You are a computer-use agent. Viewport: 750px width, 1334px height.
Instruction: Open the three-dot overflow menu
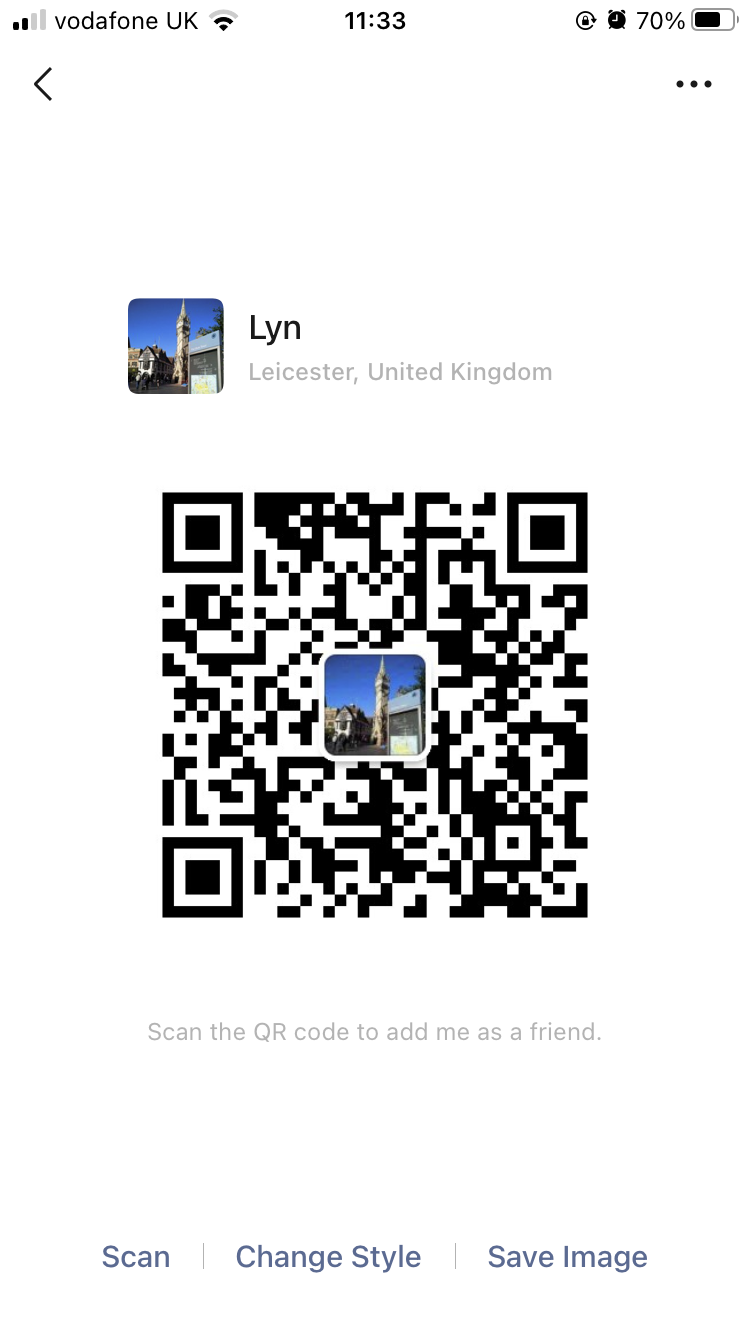[x=693, y=85]
